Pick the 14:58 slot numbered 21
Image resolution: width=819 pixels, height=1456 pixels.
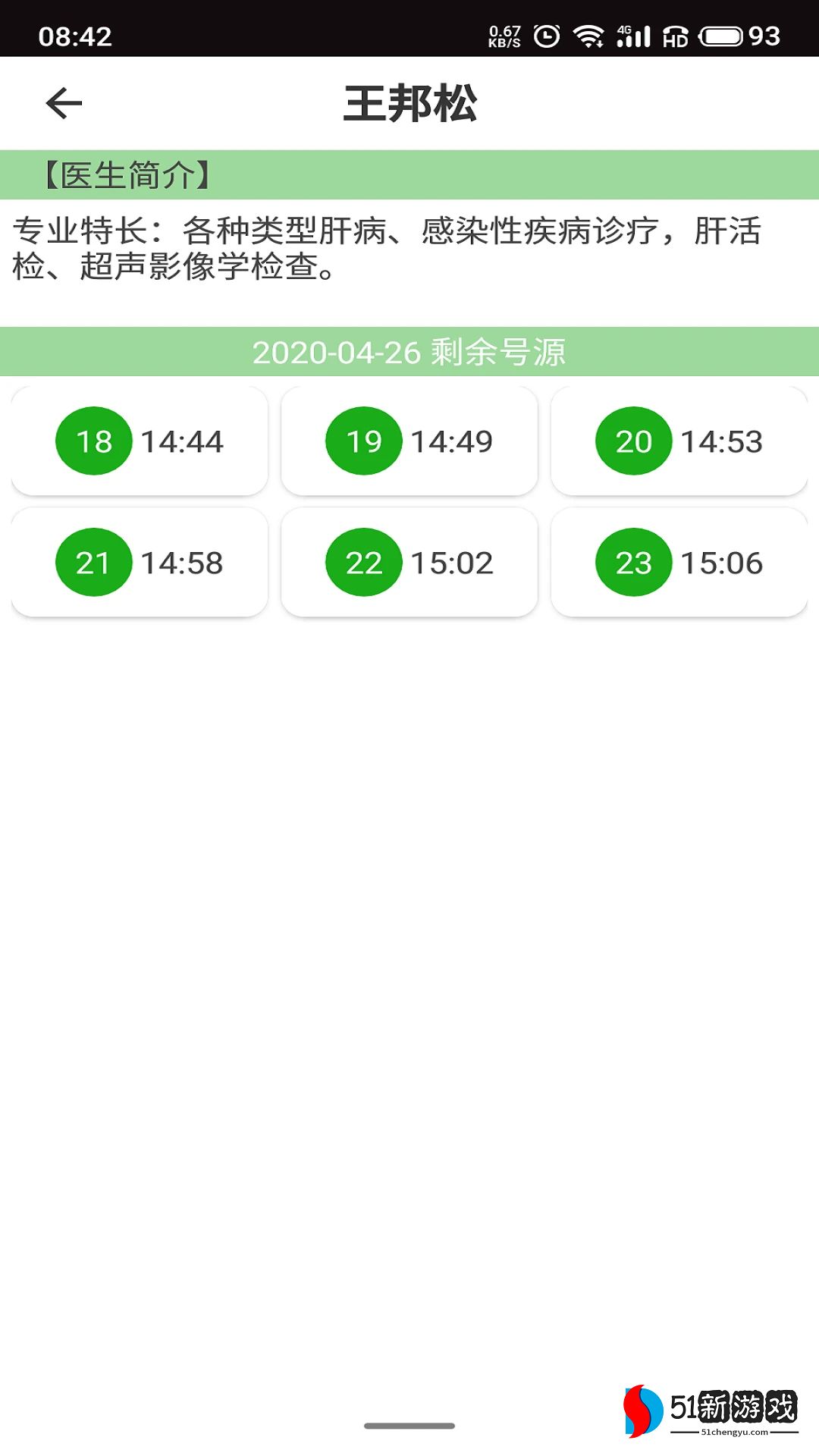[x=140, y=563]
